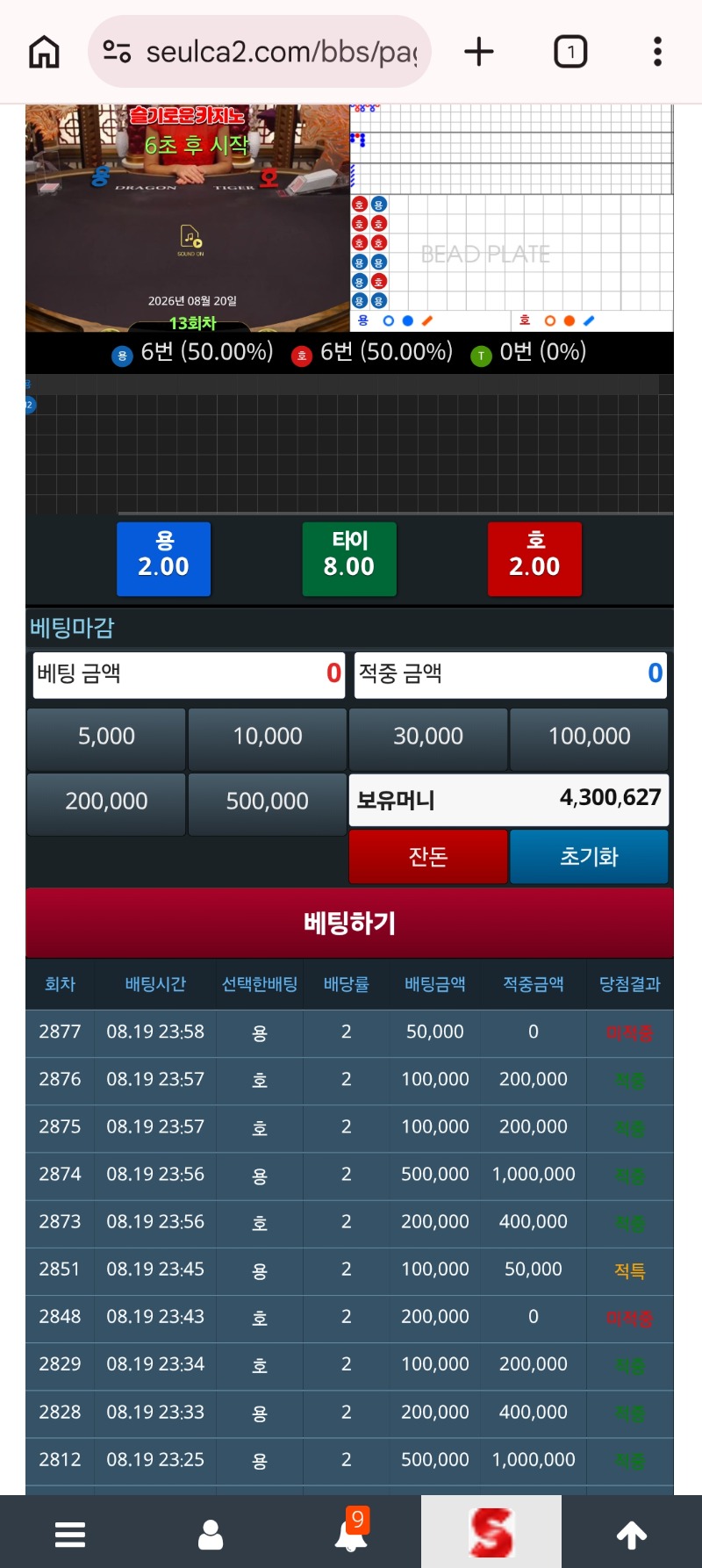The height and width of the screenshot is (1568, 702).
Task: Select the 용 2.00 bet
Action: (x=164, y=559)
